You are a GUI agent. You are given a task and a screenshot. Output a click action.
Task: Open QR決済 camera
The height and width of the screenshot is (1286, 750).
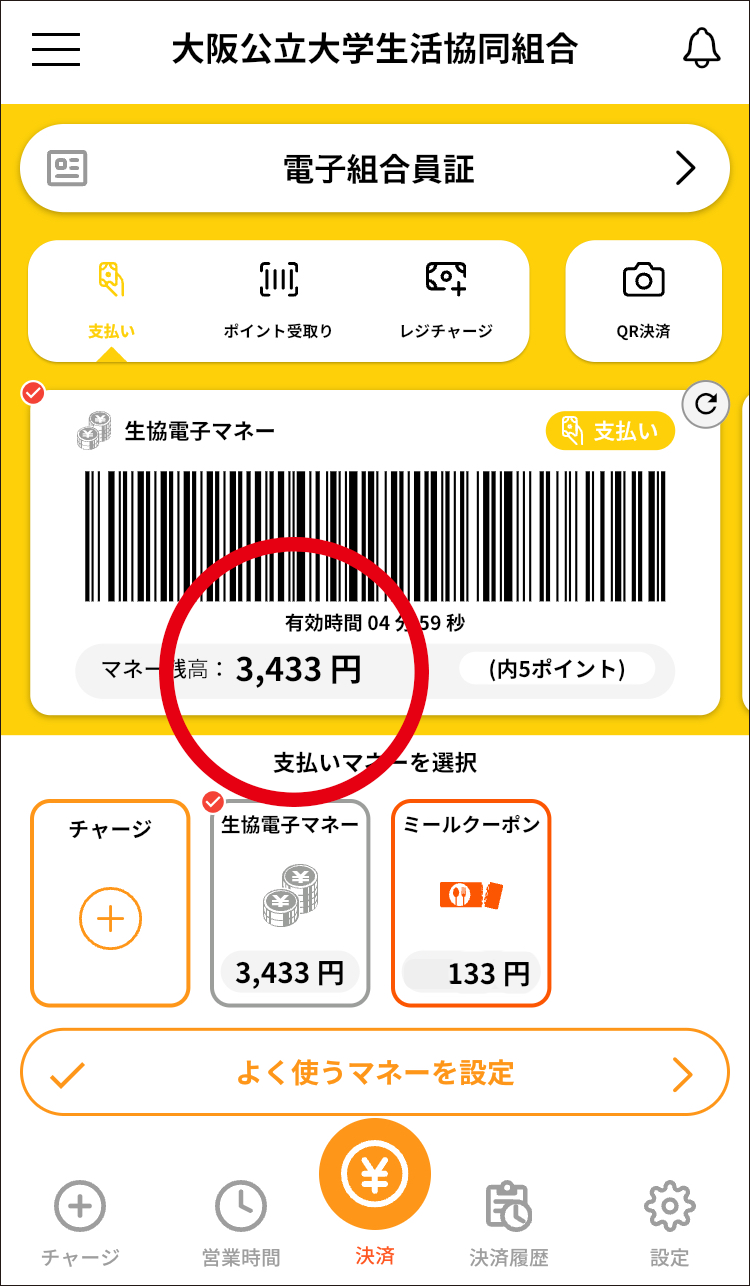click(643, 300)
